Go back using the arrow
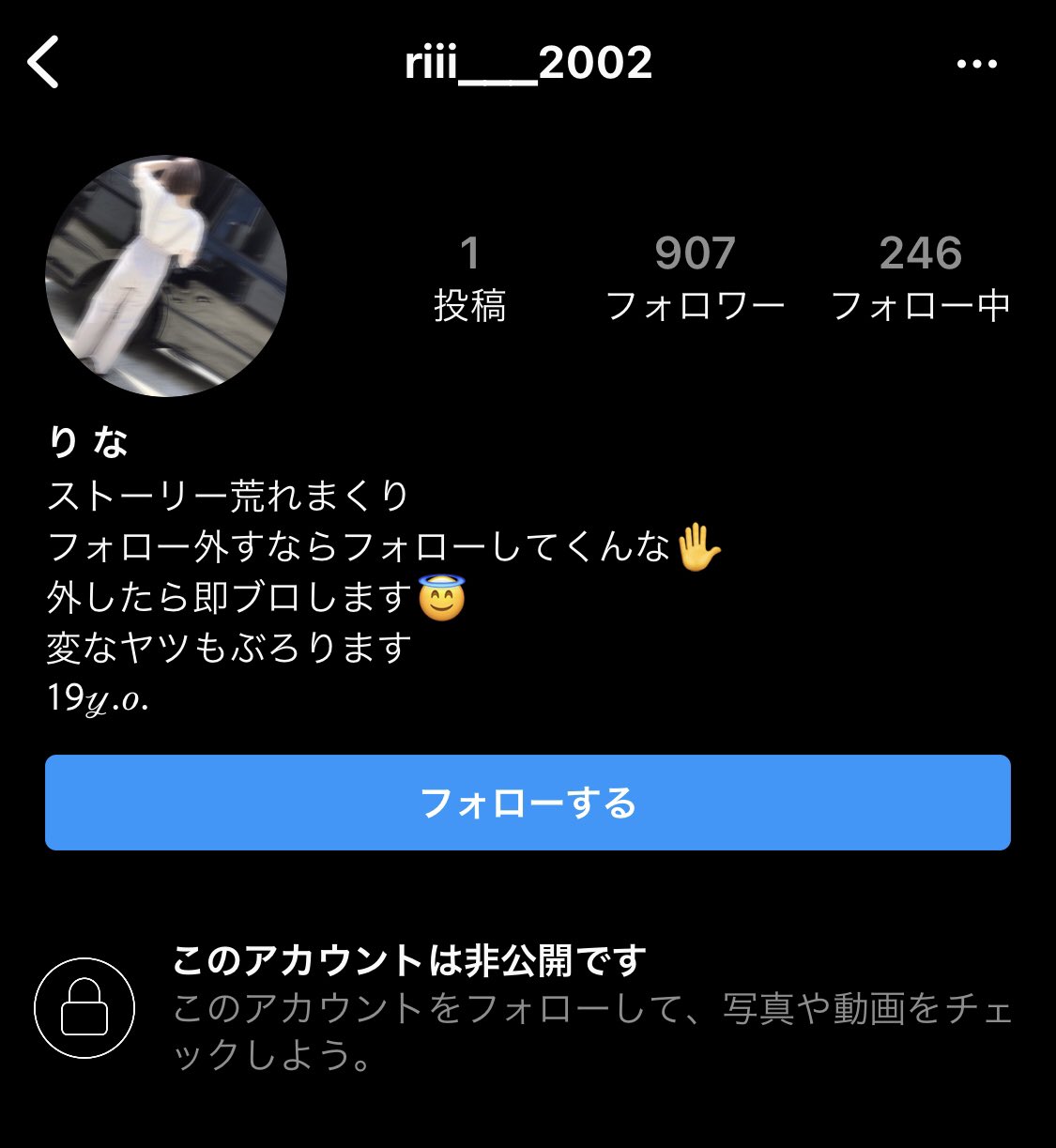Image resolution: width=1056 pixels, height=1148 pixels. tap(43, 63)
